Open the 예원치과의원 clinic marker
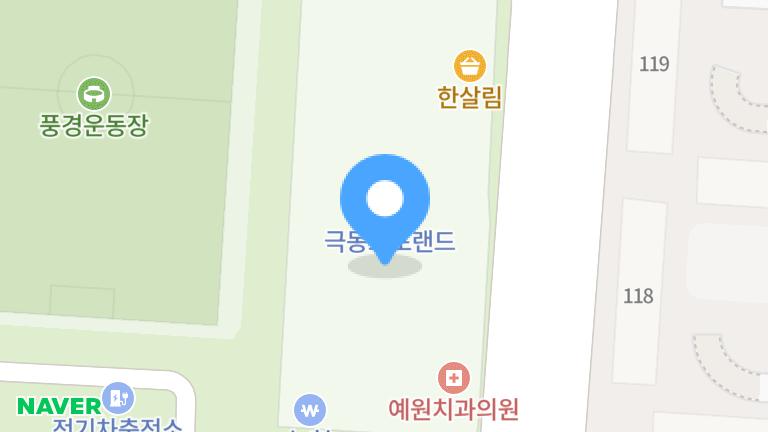This screenshot has width=768, height=432. [x=454, y=378]
